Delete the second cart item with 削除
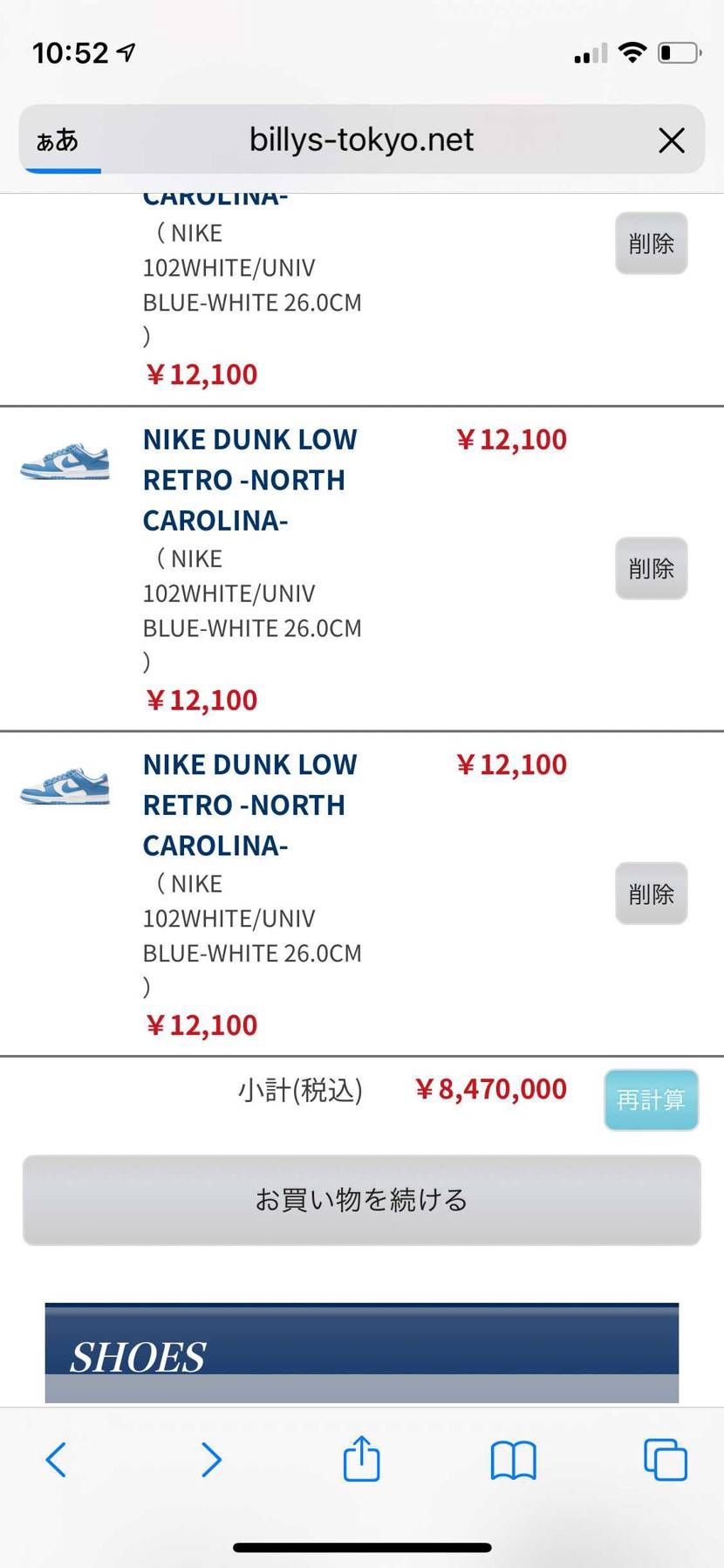Viewport: 724px width, 1568px height. click(x=651, y=569)
